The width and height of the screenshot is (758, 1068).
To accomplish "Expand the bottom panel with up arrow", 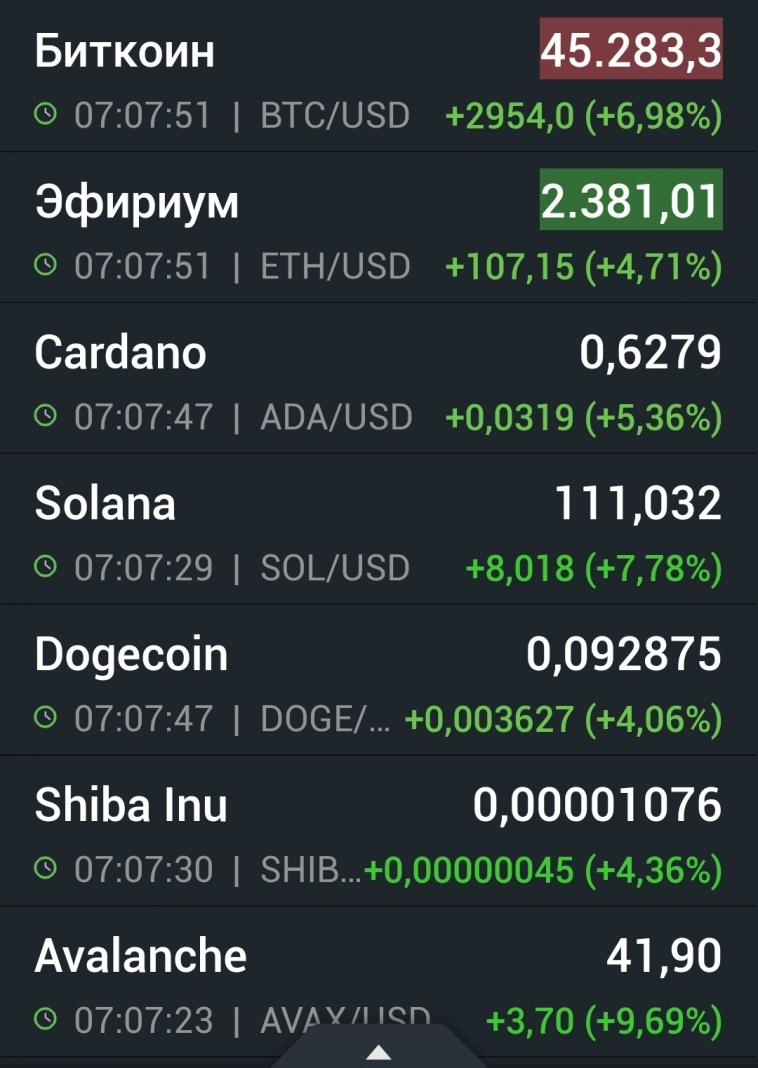I will (x=379, y=1051).
